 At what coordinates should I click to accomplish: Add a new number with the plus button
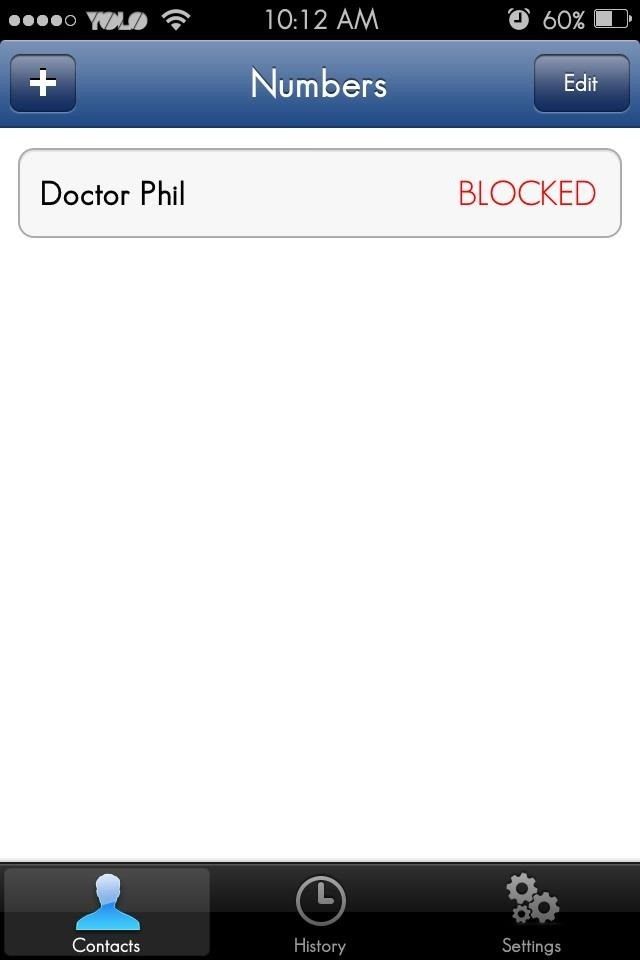point(43,83)
